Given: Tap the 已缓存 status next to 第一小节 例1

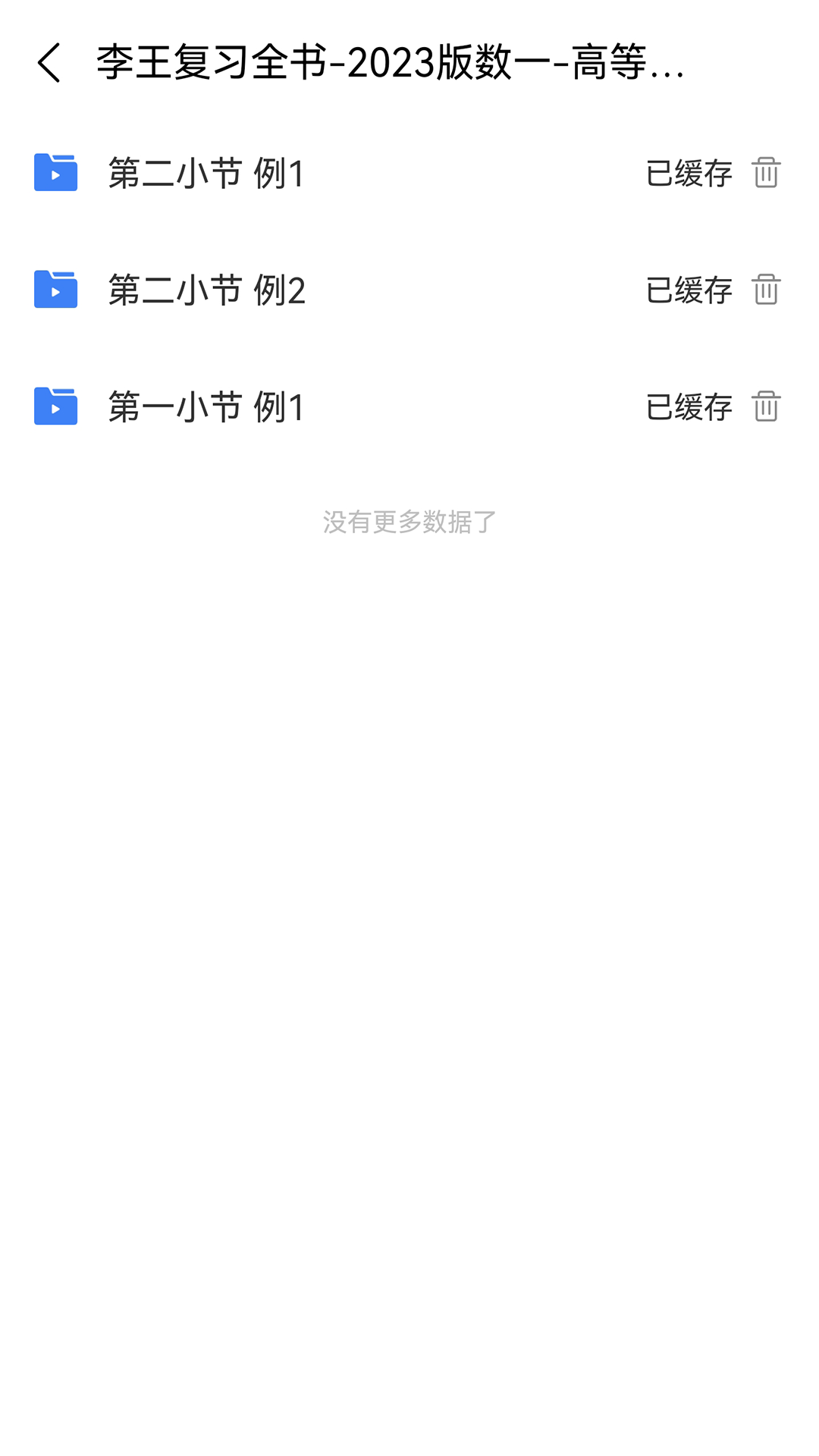Looking at the screenshot, I should click(689, 407).
